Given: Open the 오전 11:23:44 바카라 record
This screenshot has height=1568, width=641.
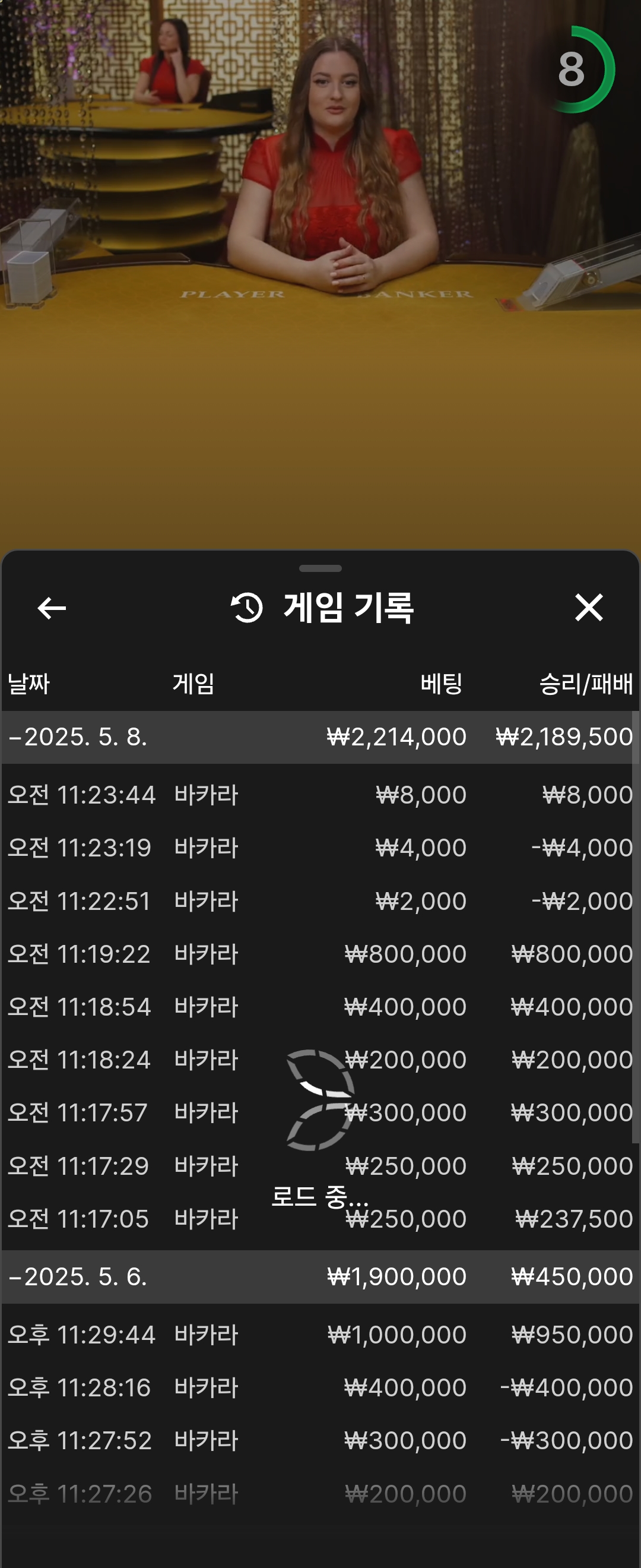Looking at the screenshot, I should tap(320, 794).
